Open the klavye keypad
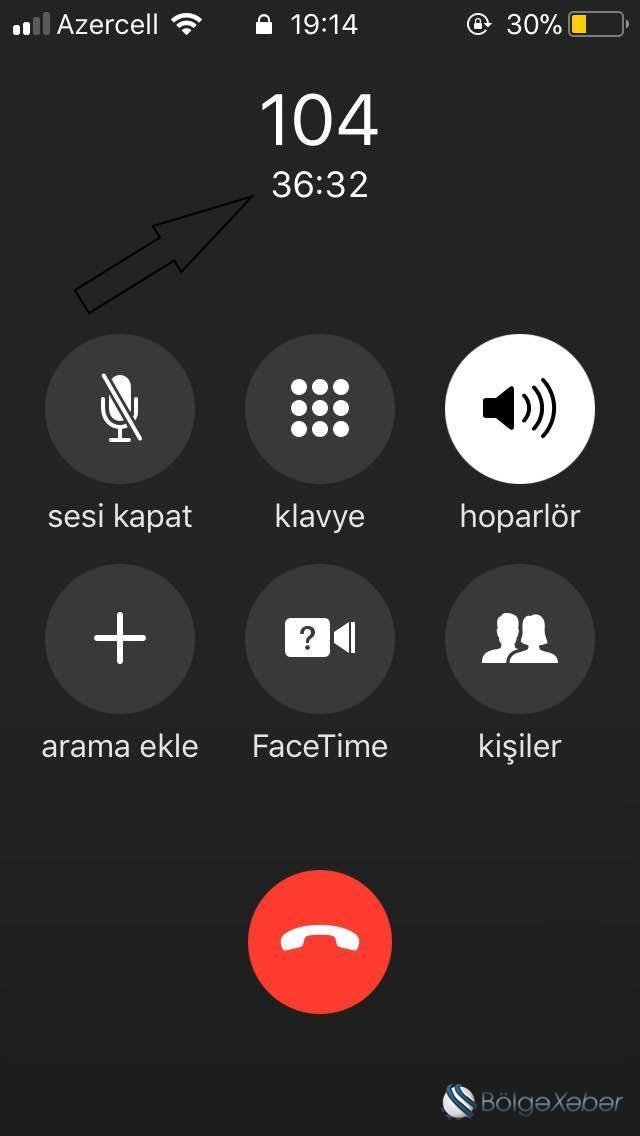This screenshot has width=640, height=1136. [x=320, y=409]
